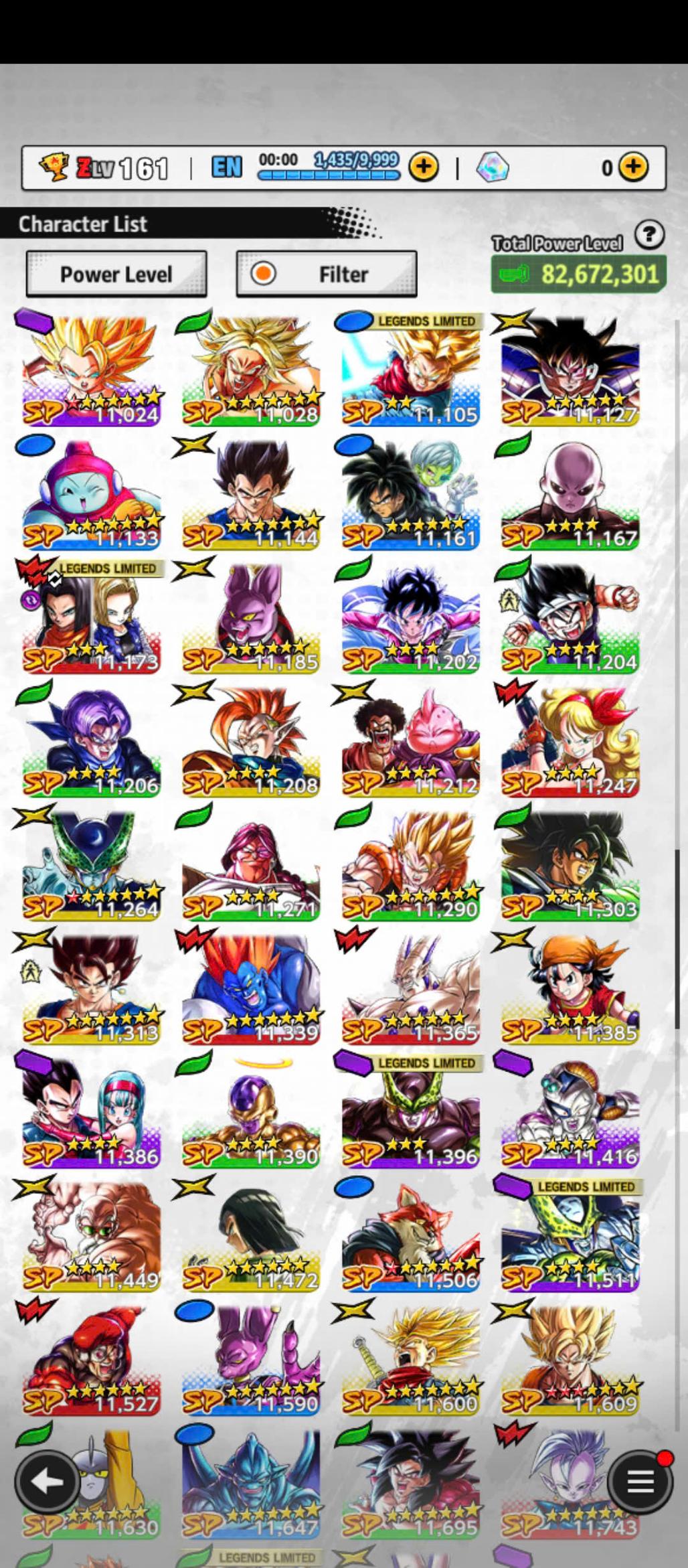The height and width of the screenshot is (1568, 688).
Task: Add energy with the EN plus button
Action: pos(423,166)
